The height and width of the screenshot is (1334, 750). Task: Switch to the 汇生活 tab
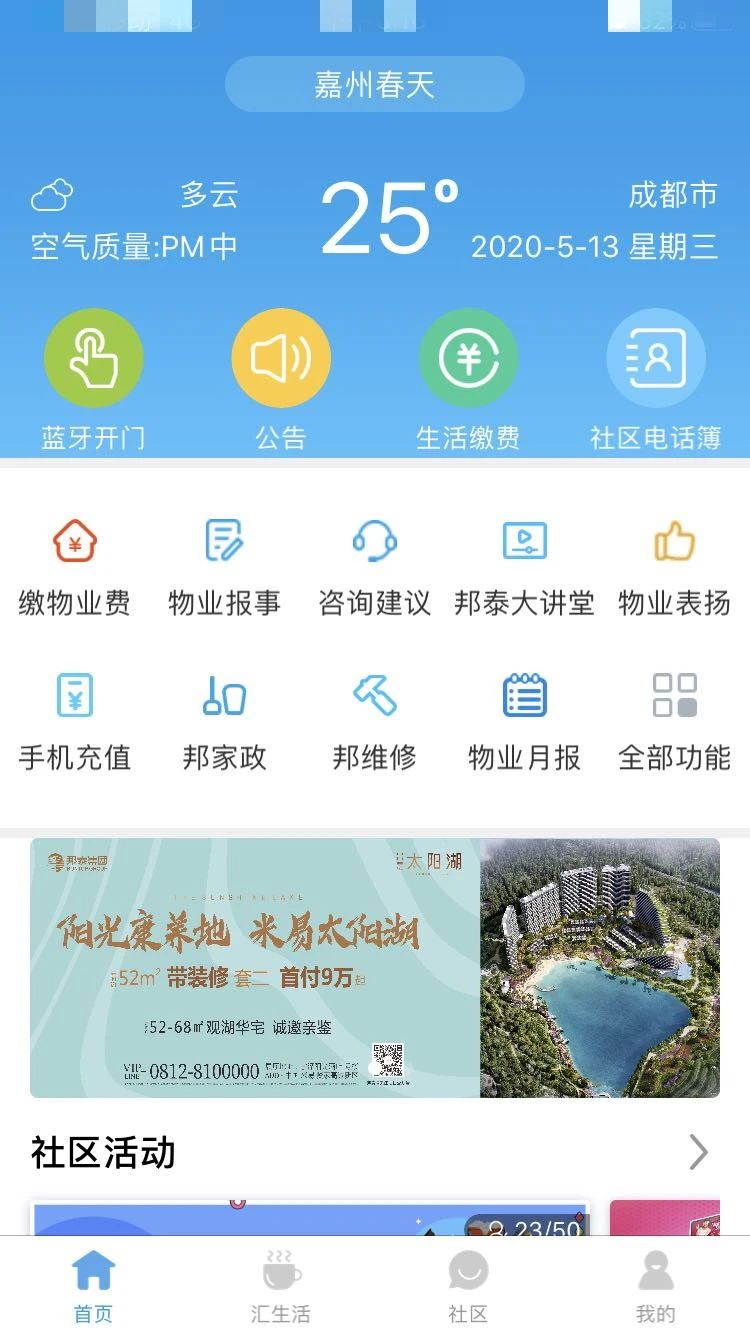pos(280,1285)
